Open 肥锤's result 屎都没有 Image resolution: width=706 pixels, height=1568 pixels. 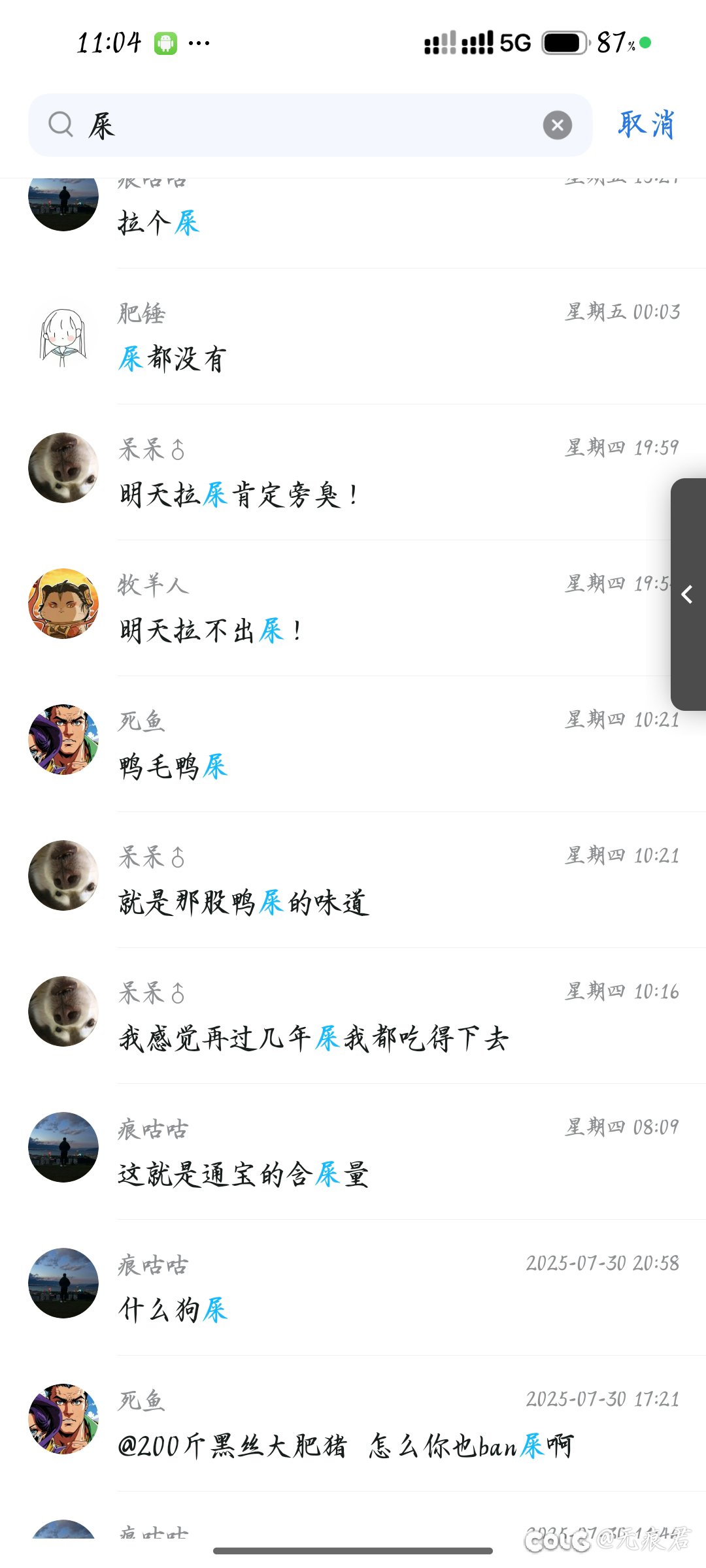173,357
